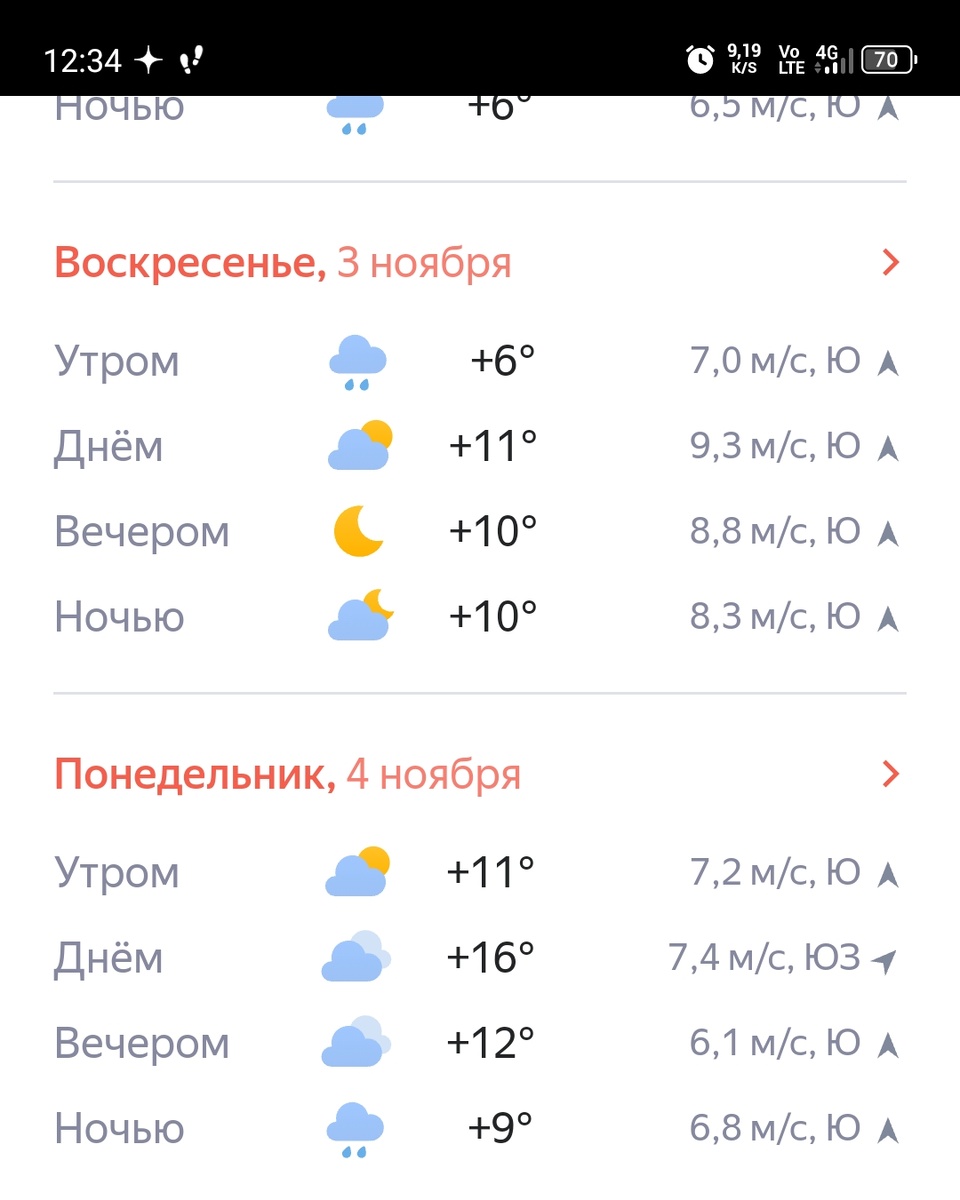The height and width of the screenshot is (1200, 960).
Task: Tap the alarm clock icon in the status bar
Action: tap(700, 60)
